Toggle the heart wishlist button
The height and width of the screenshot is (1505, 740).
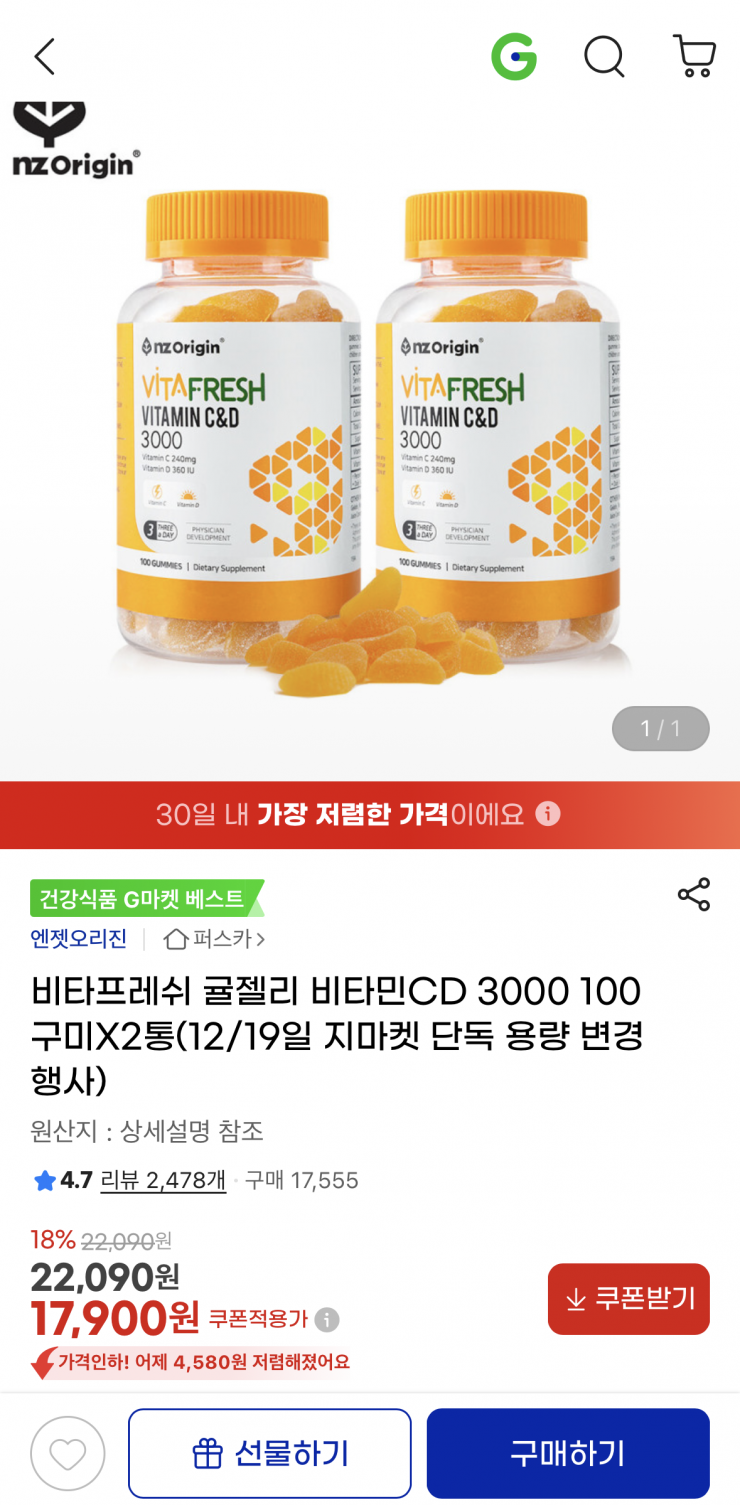(68, 1452)
